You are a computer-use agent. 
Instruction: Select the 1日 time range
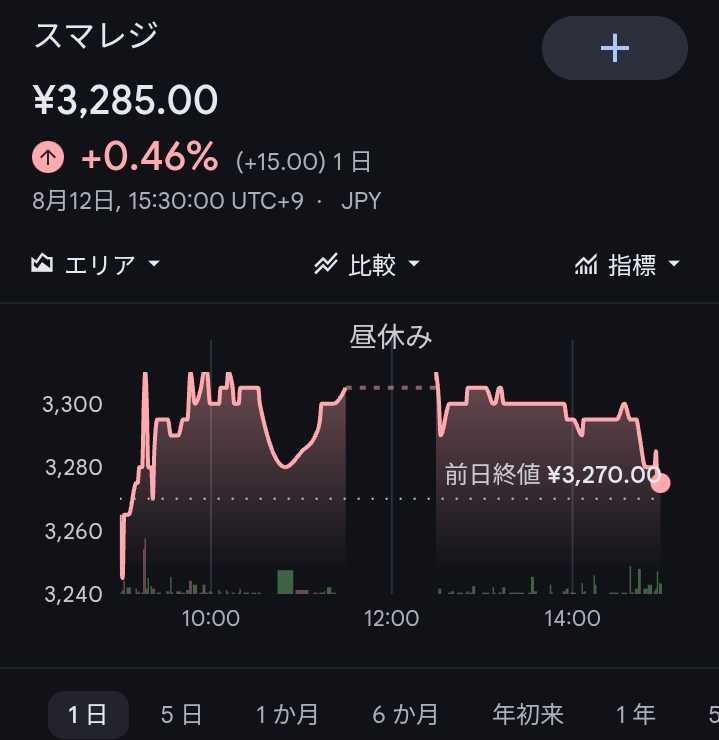88,714
